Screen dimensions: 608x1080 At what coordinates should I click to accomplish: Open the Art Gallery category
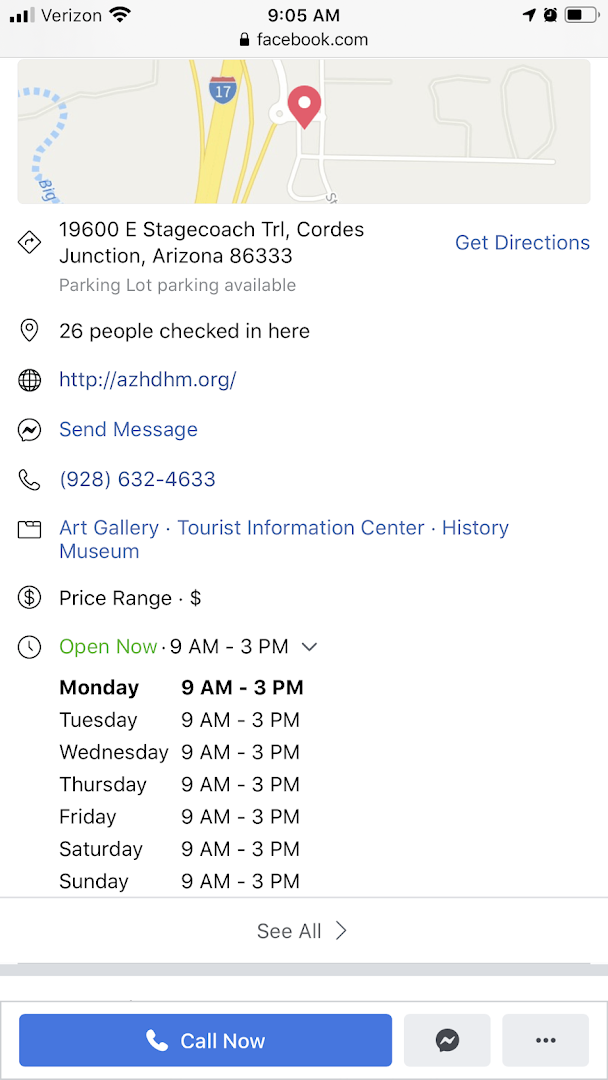[x=109, y=528]
